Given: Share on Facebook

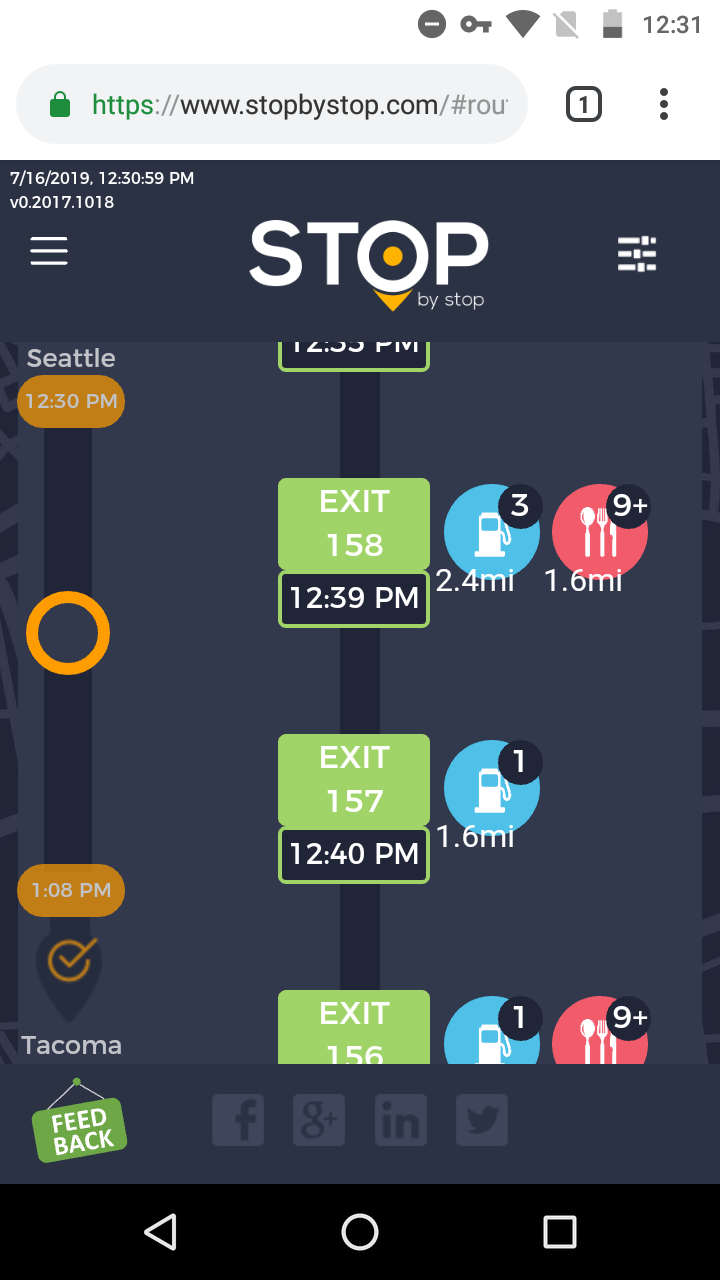Looking at the screenshot, I should [x=238, y=1120].
